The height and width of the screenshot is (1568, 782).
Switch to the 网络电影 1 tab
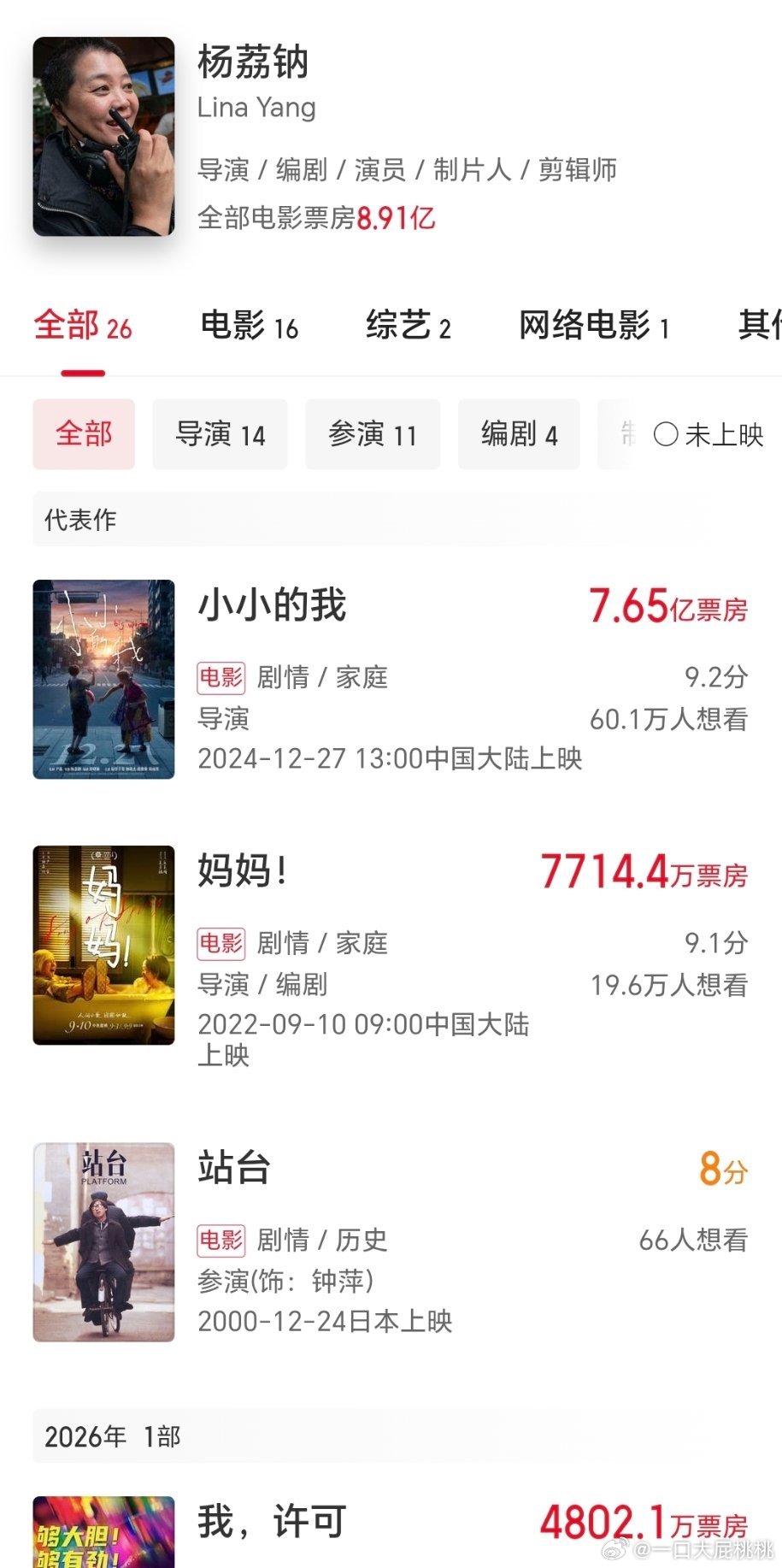click(x=594, y=327)
